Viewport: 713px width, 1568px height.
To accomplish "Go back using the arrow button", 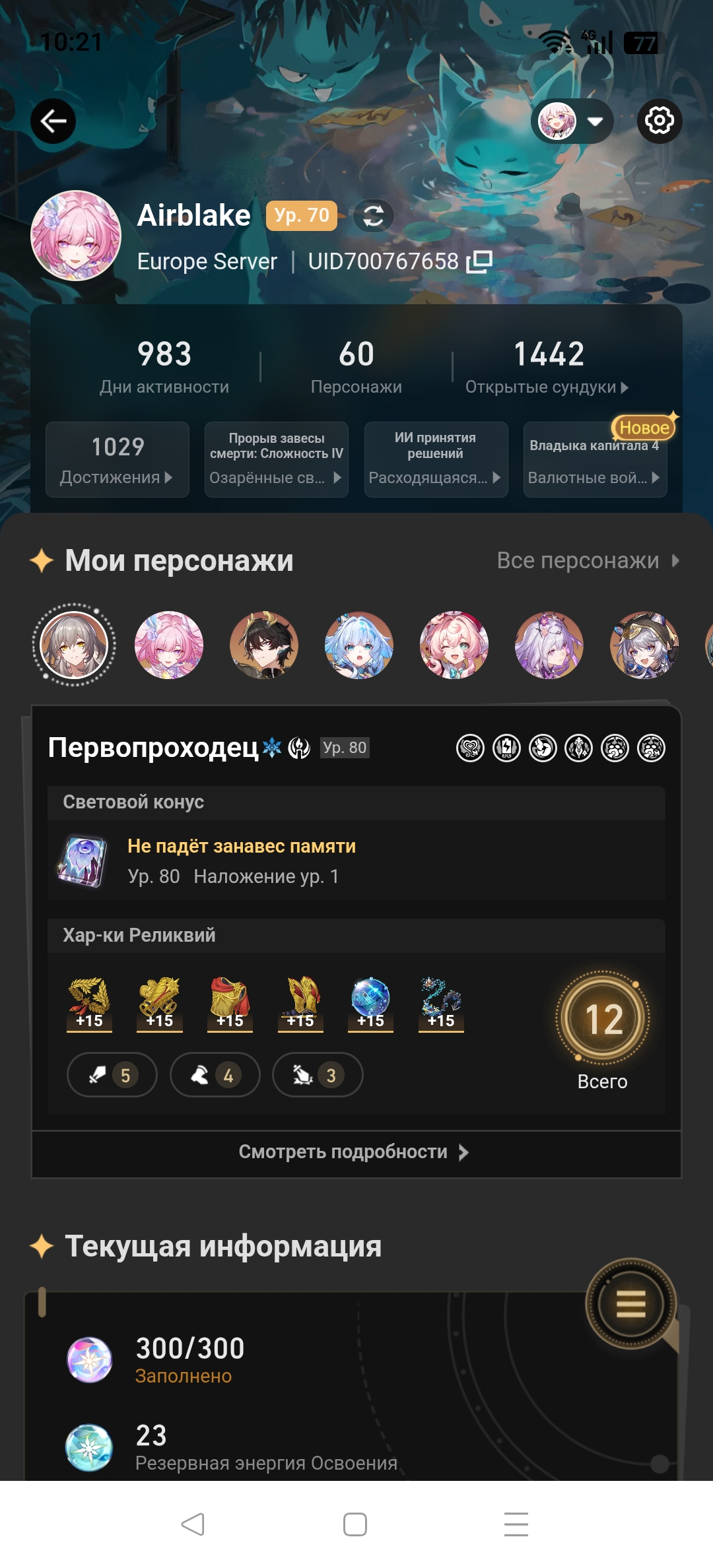I will pos(53,121).
